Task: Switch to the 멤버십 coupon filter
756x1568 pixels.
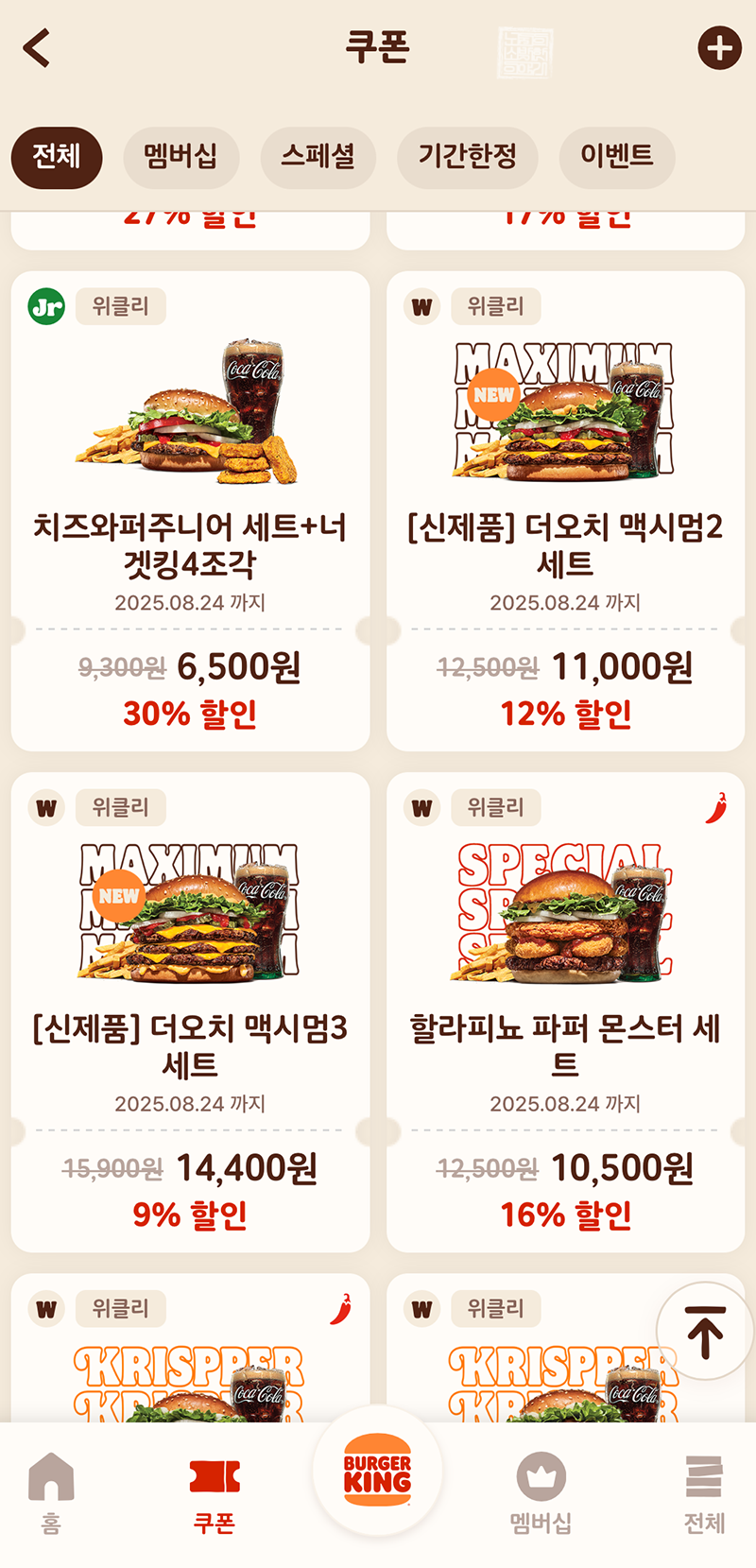Action: [x=180, y=157]
